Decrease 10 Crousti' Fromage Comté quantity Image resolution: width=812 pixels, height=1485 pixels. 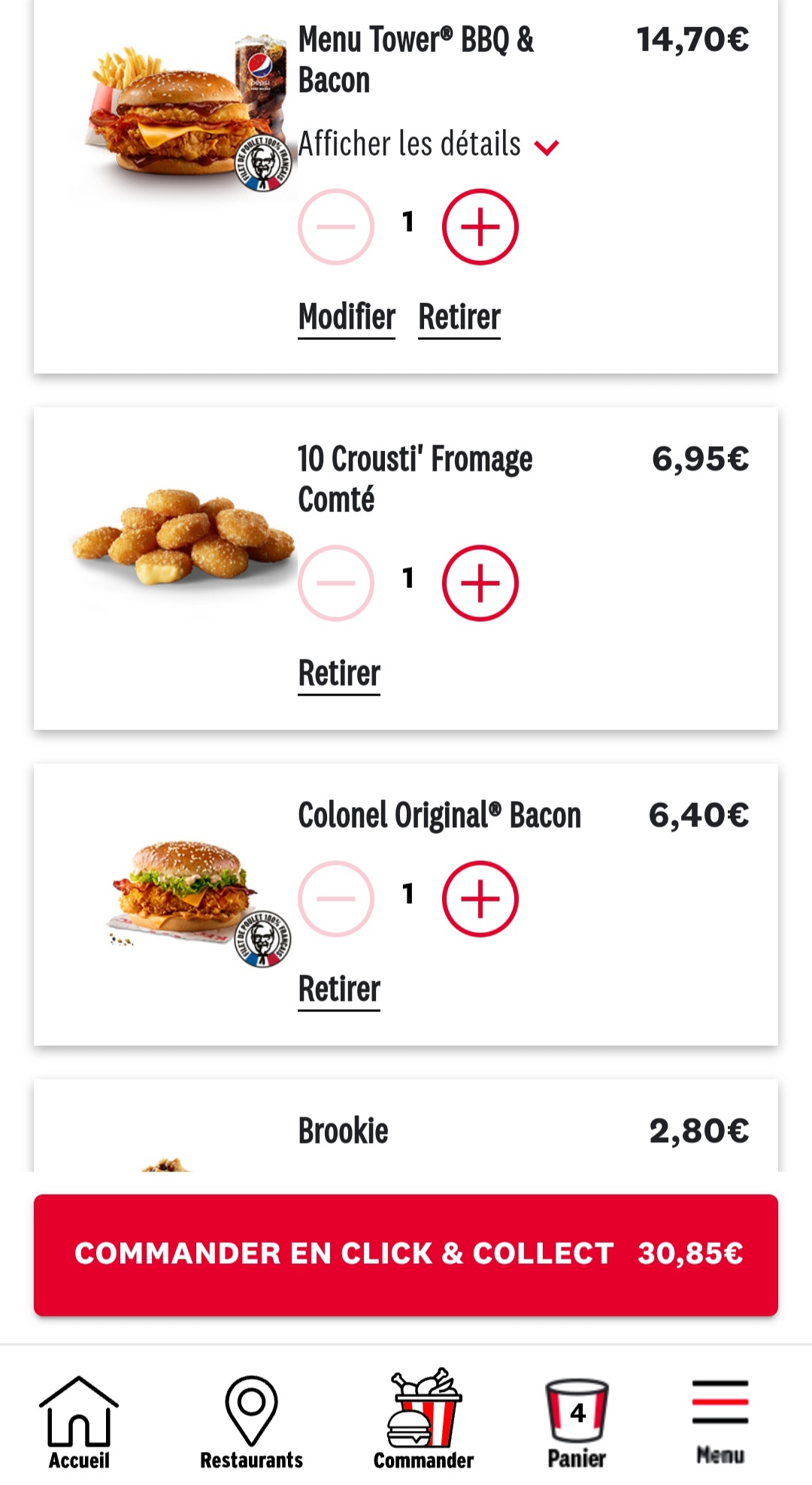coord(335,583)
